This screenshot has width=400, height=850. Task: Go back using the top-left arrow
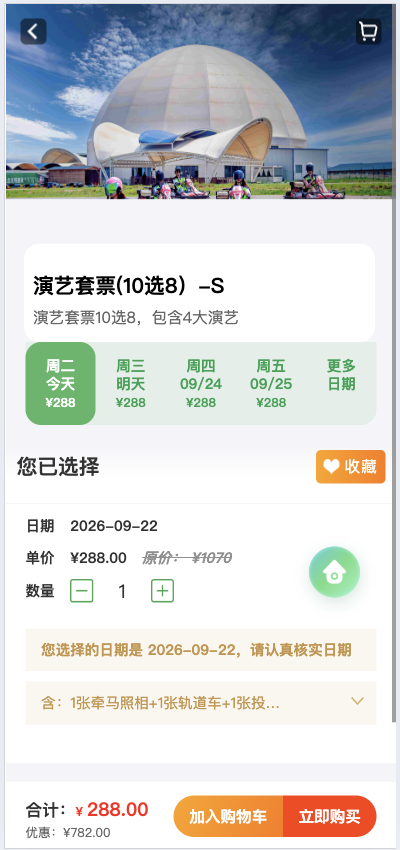(33, 31)
